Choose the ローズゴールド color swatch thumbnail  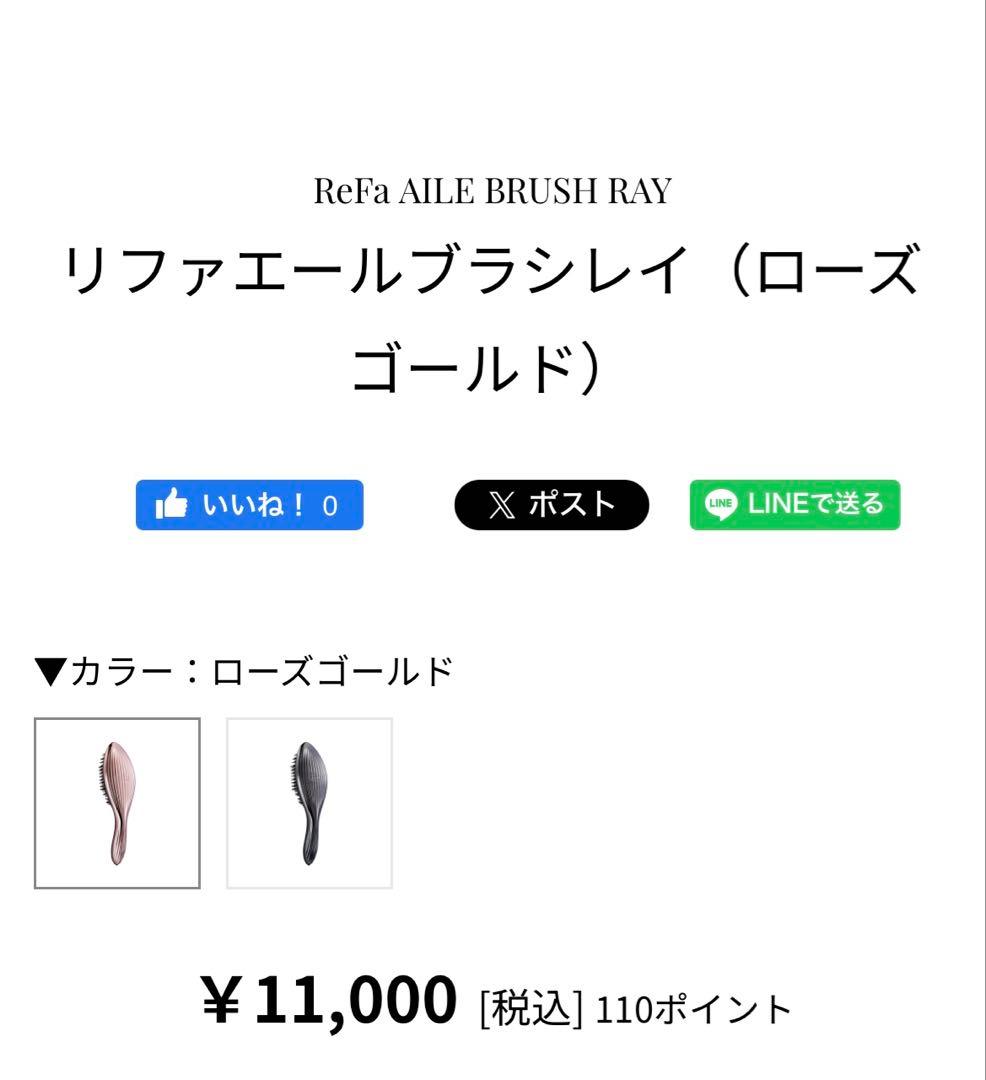click(118, 800)
